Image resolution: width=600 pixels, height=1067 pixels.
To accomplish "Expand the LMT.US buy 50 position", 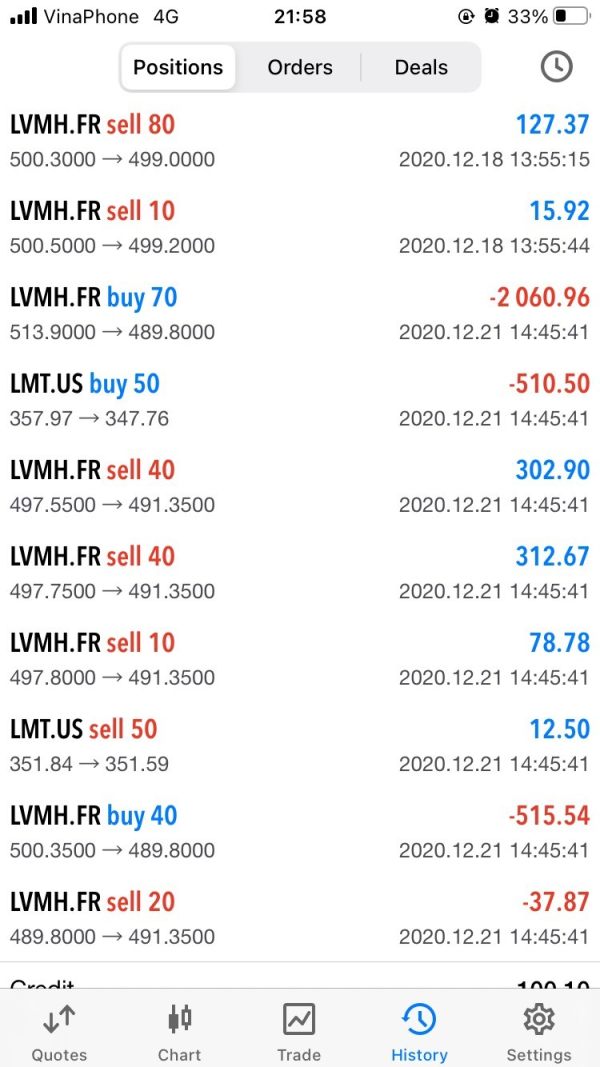I will [300, 400].
